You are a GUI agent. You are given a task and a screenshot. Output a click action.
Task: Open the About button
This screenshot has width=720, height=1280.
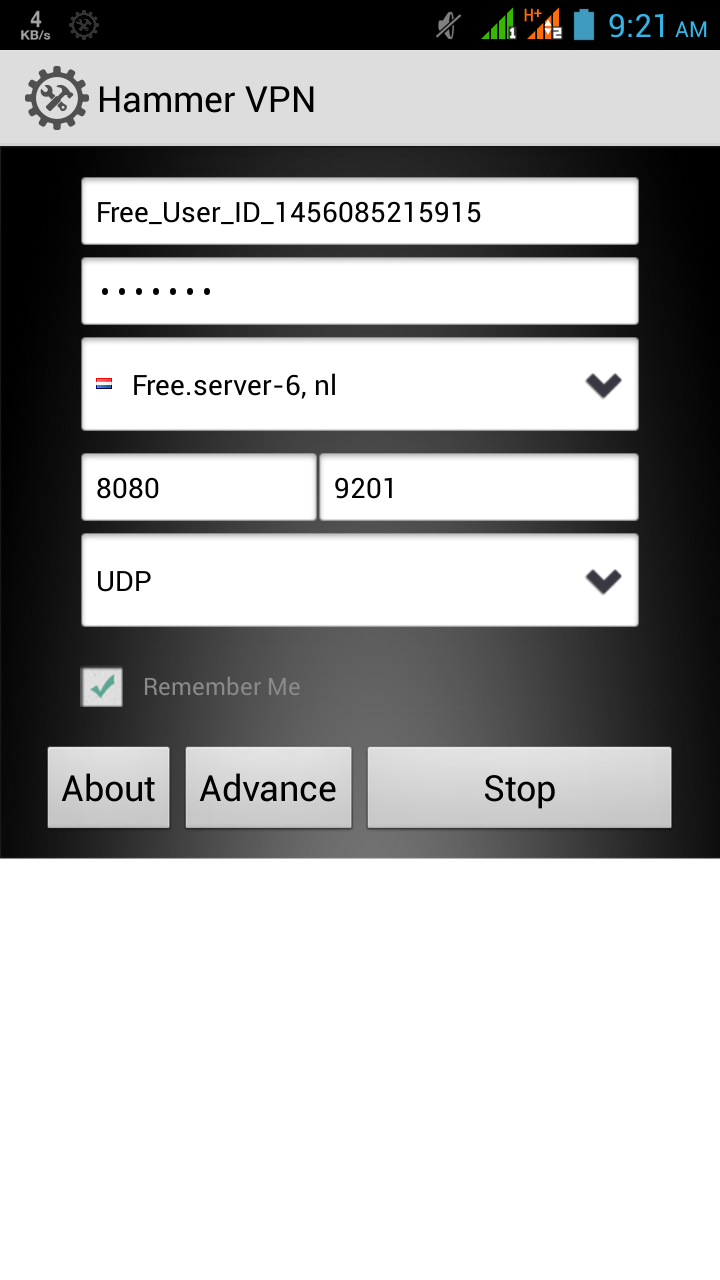(108, 788)
